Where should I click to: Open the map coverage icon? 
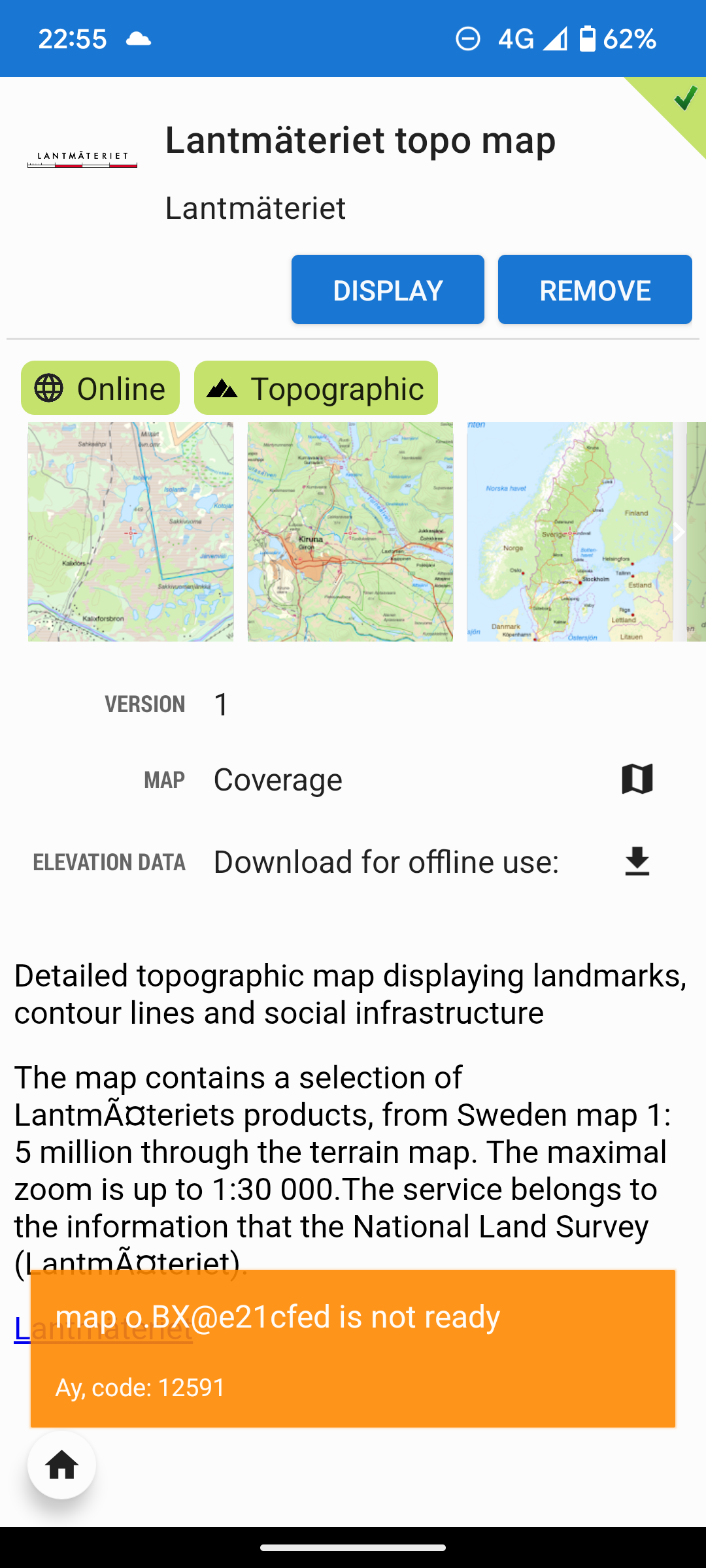click(x=637, y=779)
